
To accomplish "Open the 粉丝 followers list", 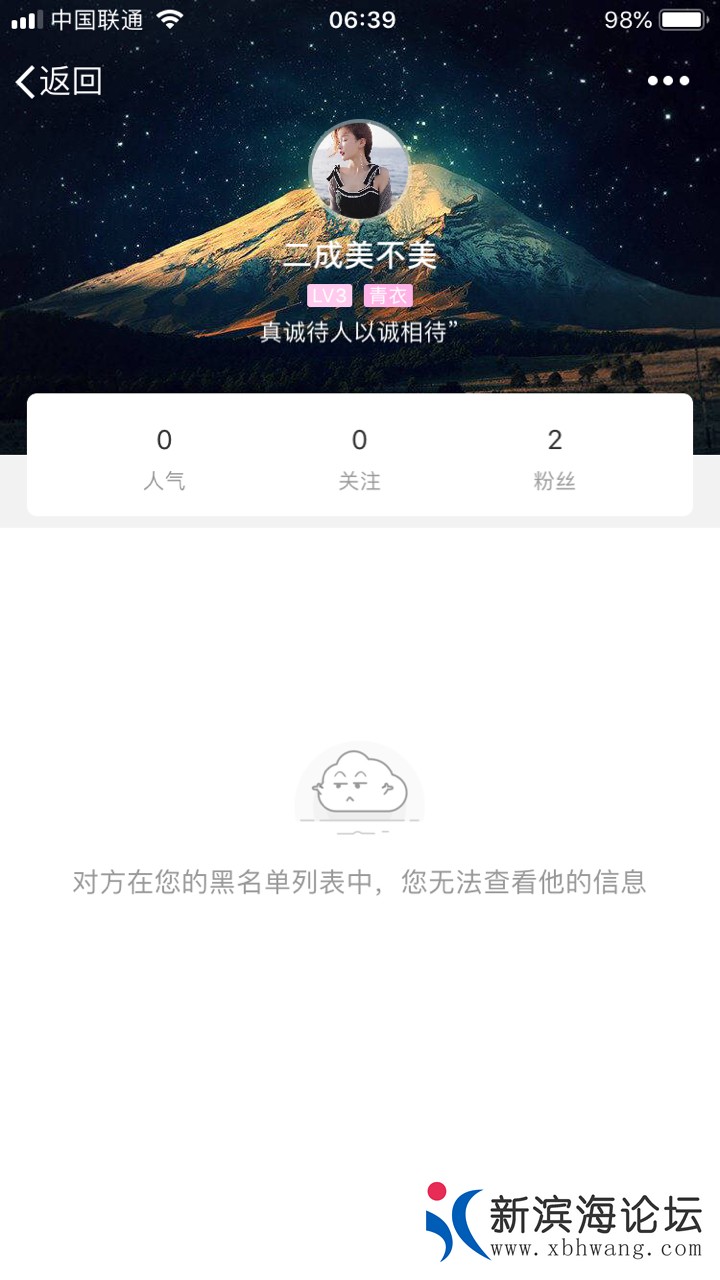I will [555, 458].
